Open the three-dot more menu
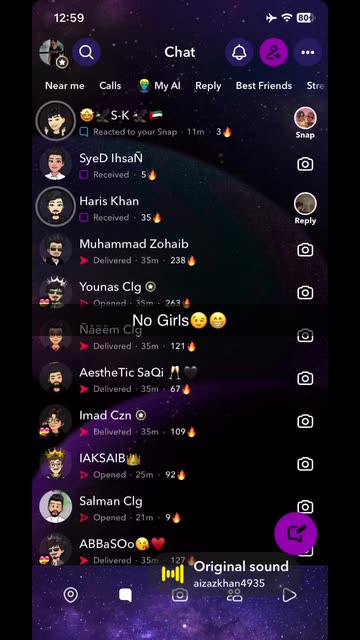The width and height of the screenshot is (360, 640). pyautogui.click(x=308, y=52)
